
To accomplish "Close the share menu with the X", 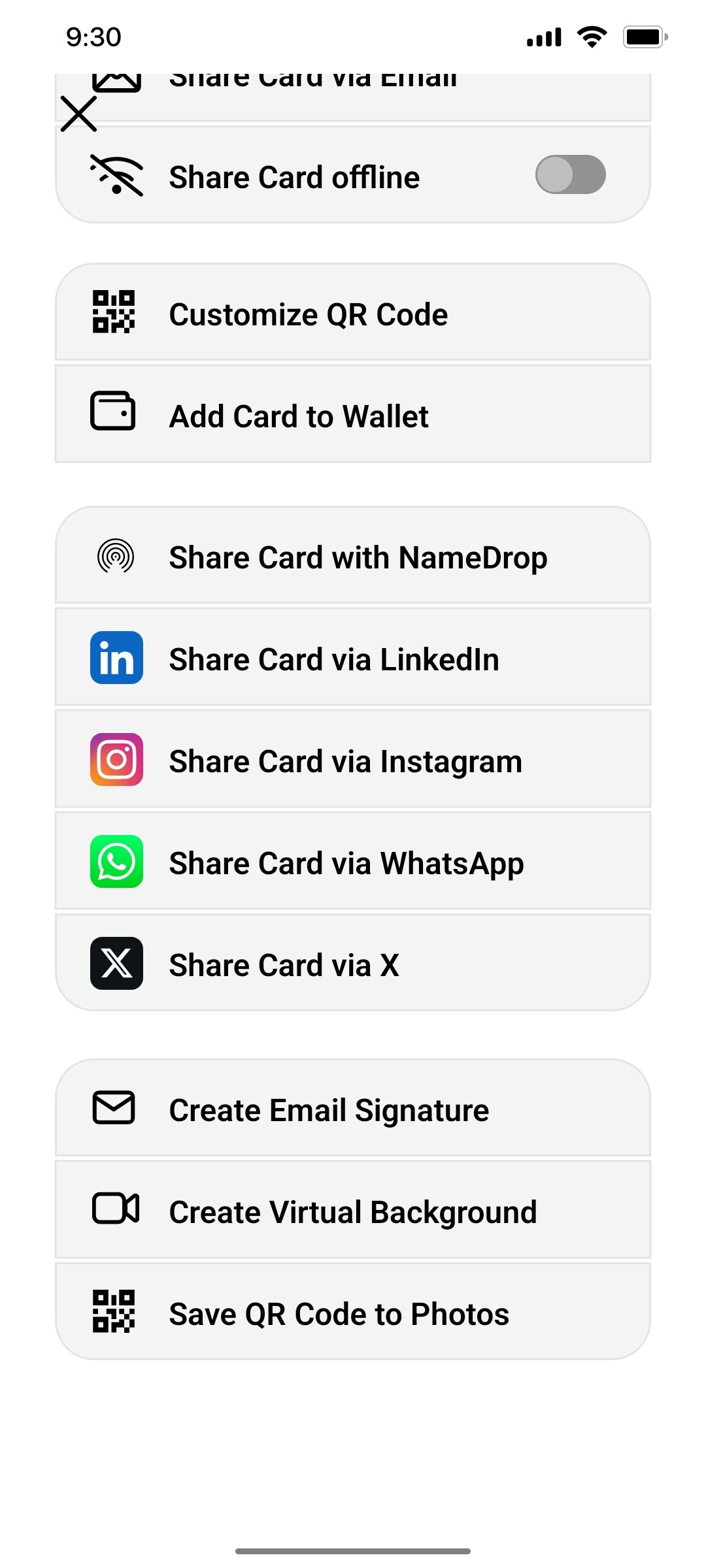I will click(x=79, y=115).
